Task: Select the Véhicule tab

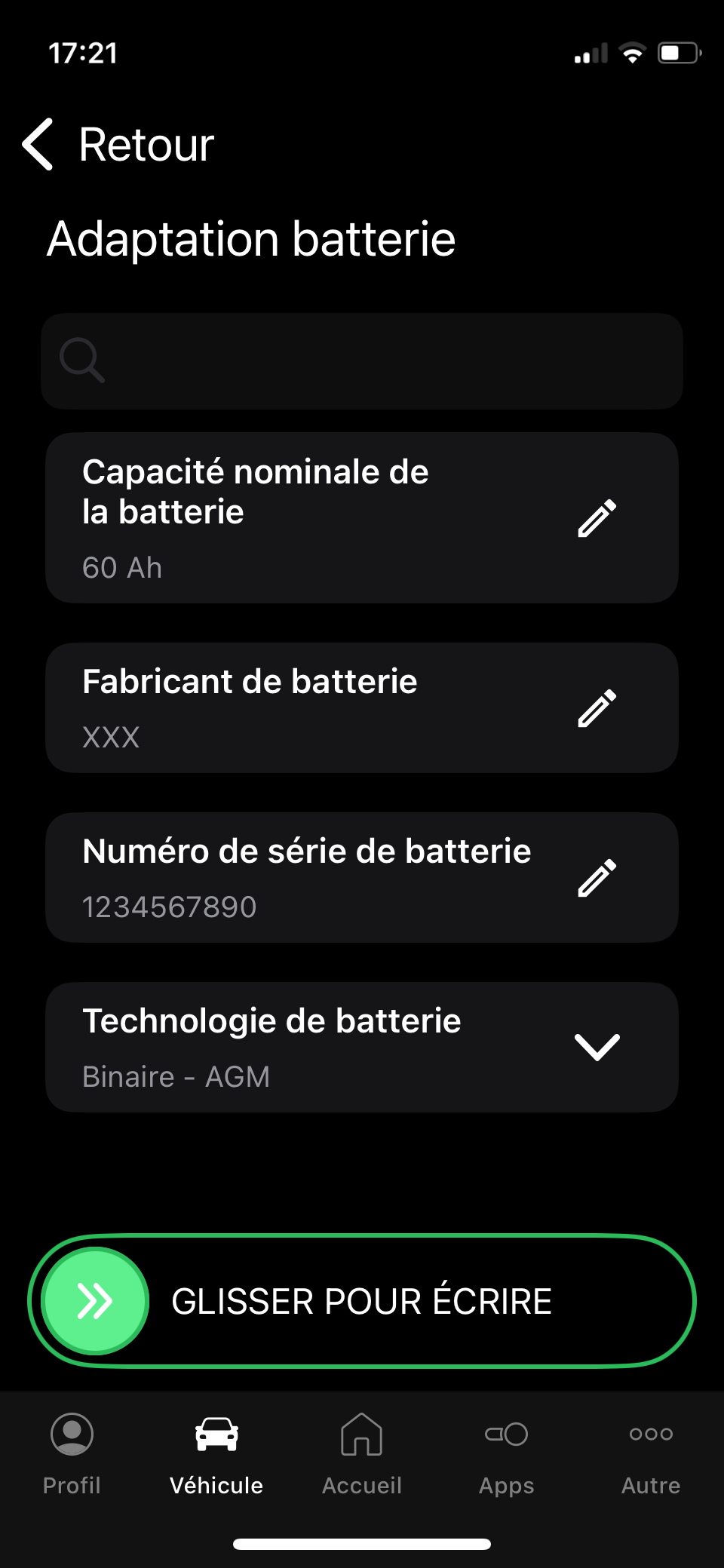Action: click(x=216, y=1454)
